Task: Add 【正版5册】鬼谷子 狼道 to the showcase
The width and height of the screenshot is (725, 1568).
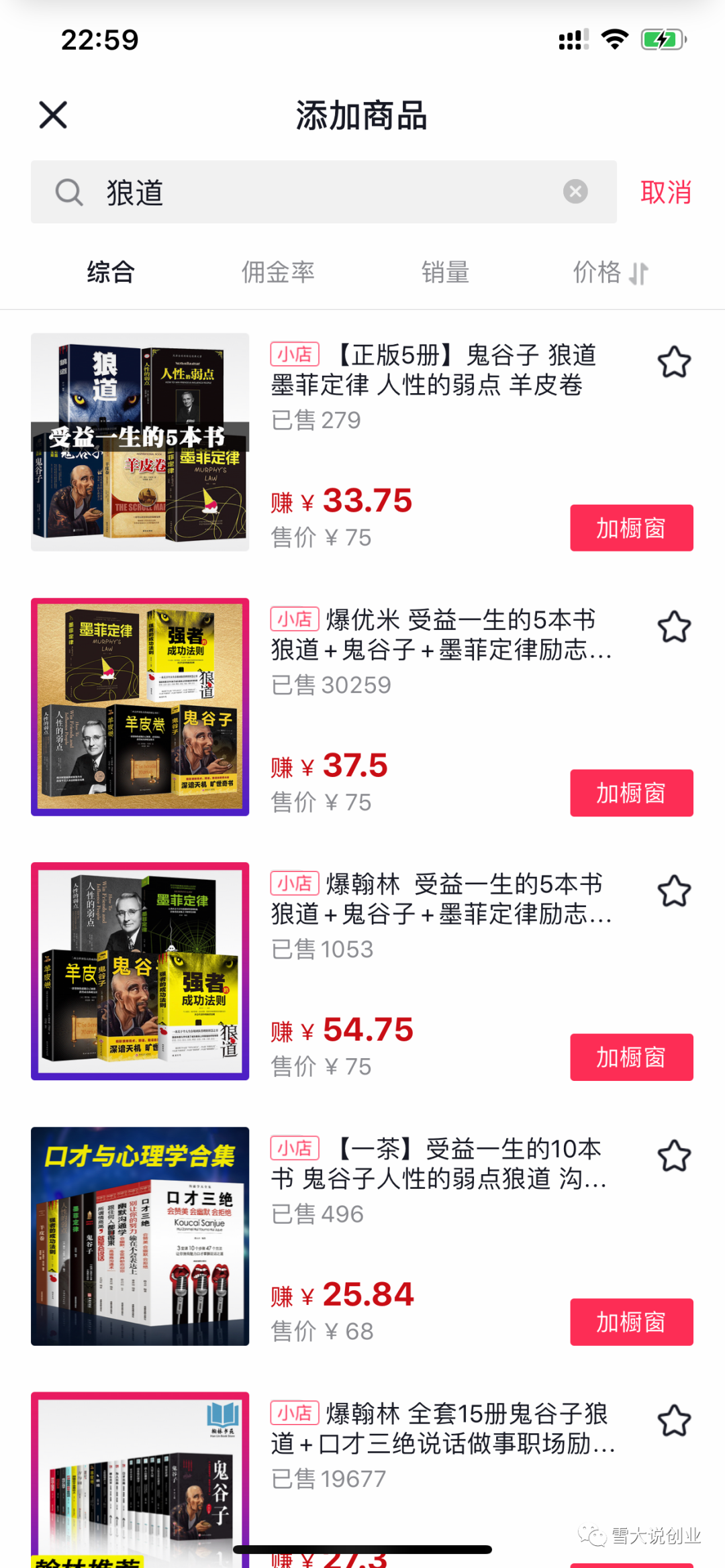Action: coord(631,528)
